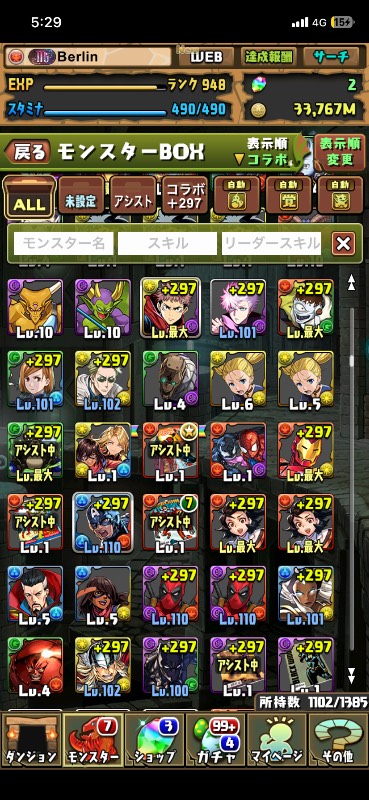
Task: Tap the スキル search field
Action: 167,244
